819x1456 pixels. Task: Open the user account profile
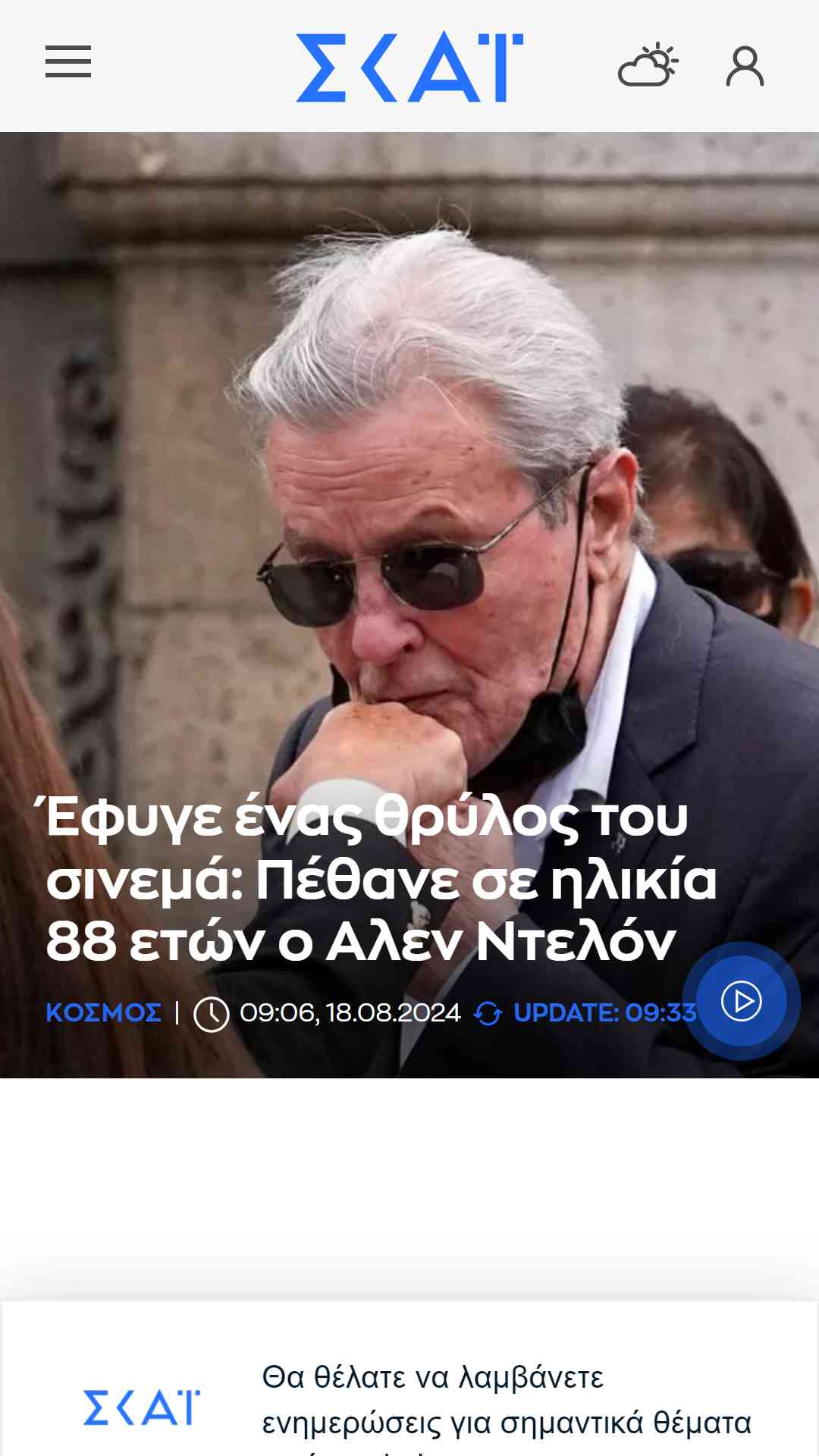point(745,66)
